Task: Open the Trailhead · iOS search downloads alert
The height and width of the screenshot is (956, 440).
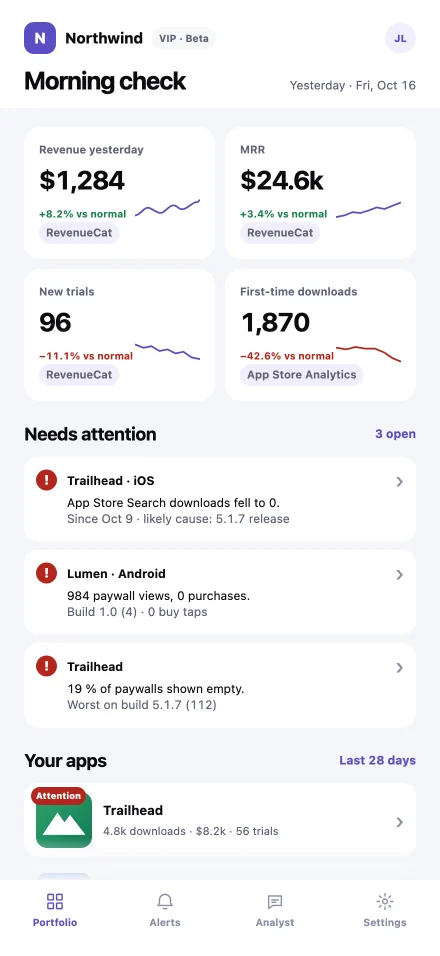Action: click(220, 499)
